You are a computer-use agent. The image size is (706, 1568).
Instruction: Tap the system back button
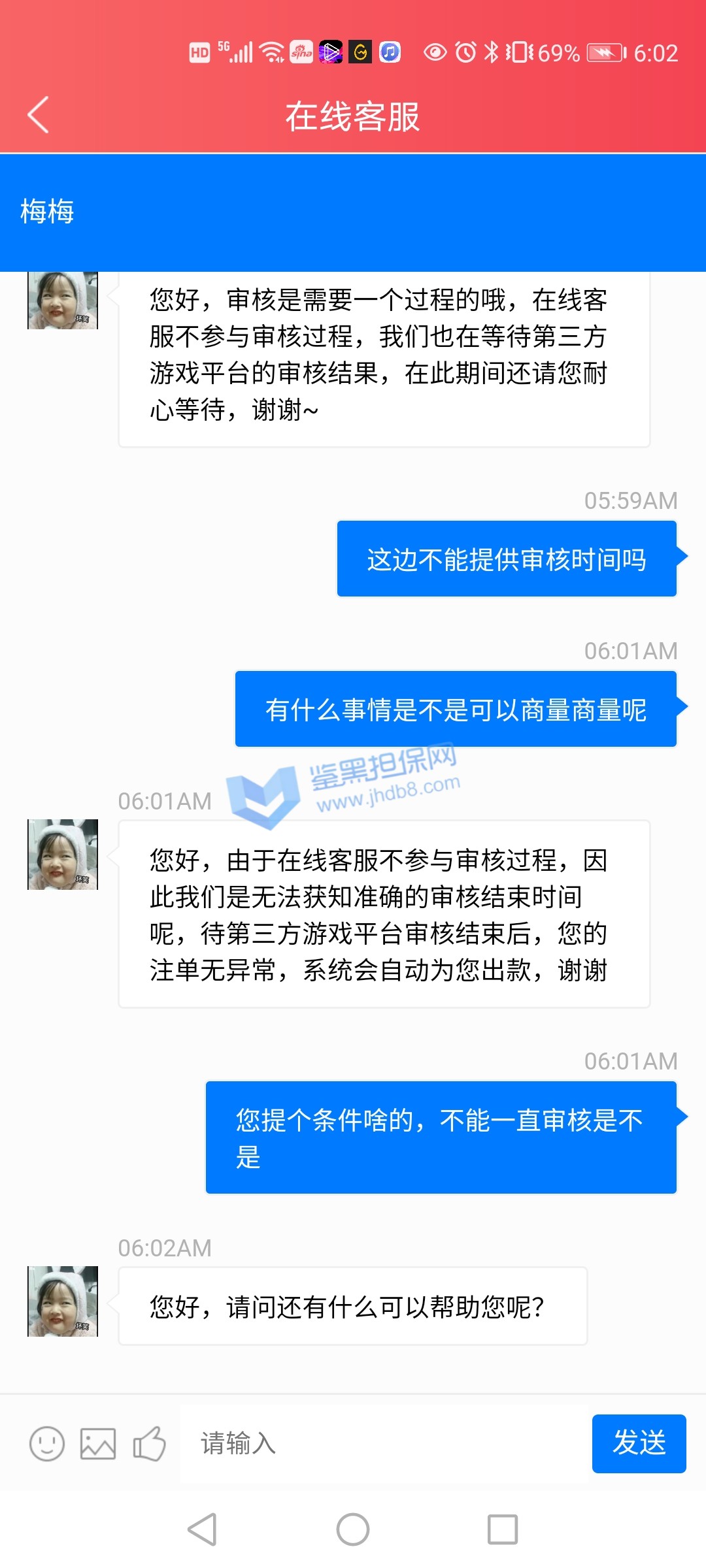click(202, 1529)
